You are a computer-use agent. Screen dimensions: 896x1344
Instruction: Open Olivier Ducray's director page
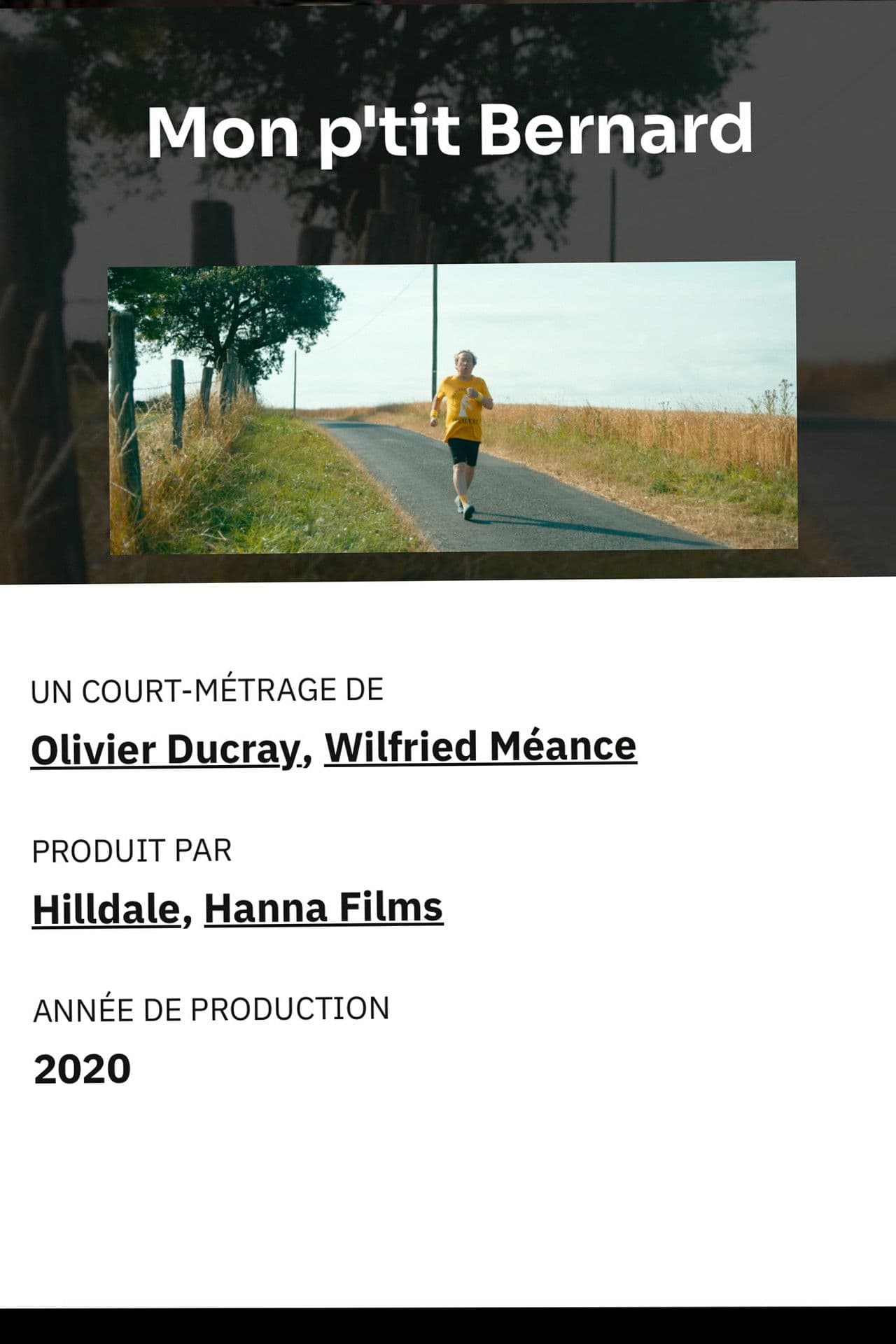click(164, 749)
